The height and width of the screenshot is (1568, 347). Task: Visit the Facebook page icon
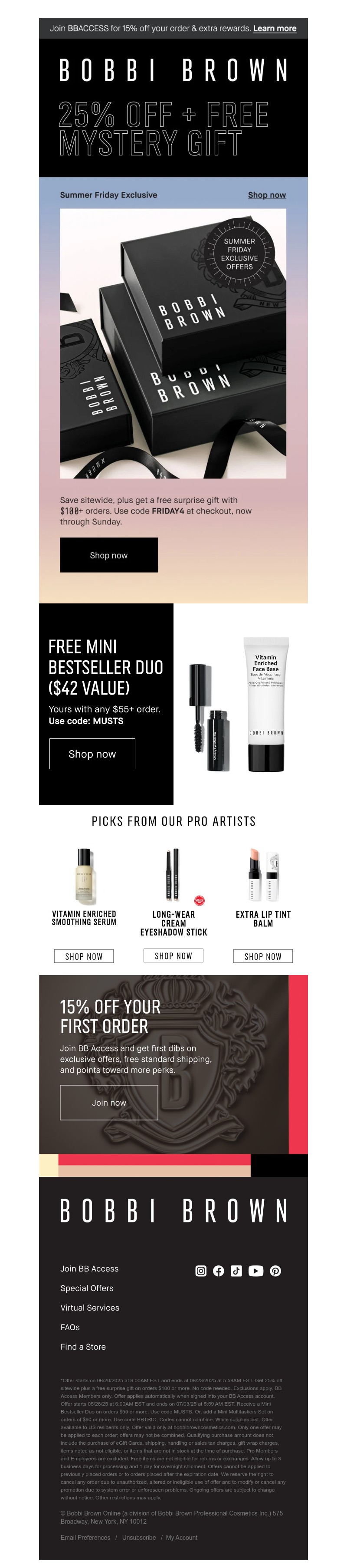click(x=218, y=1270)
